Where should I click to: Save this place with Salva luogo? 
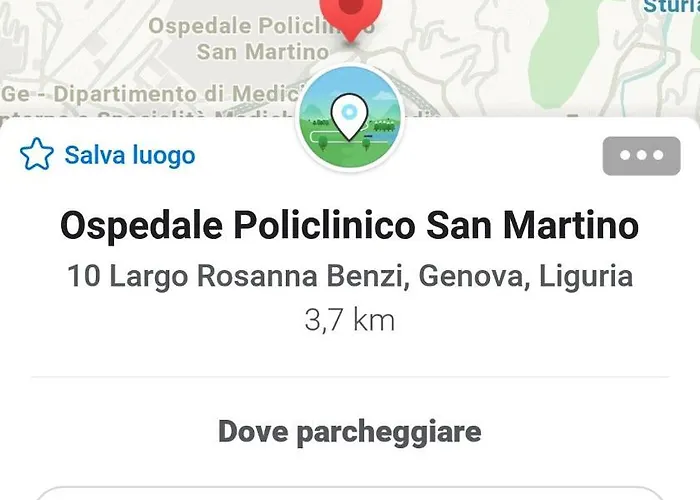point(108,155)
